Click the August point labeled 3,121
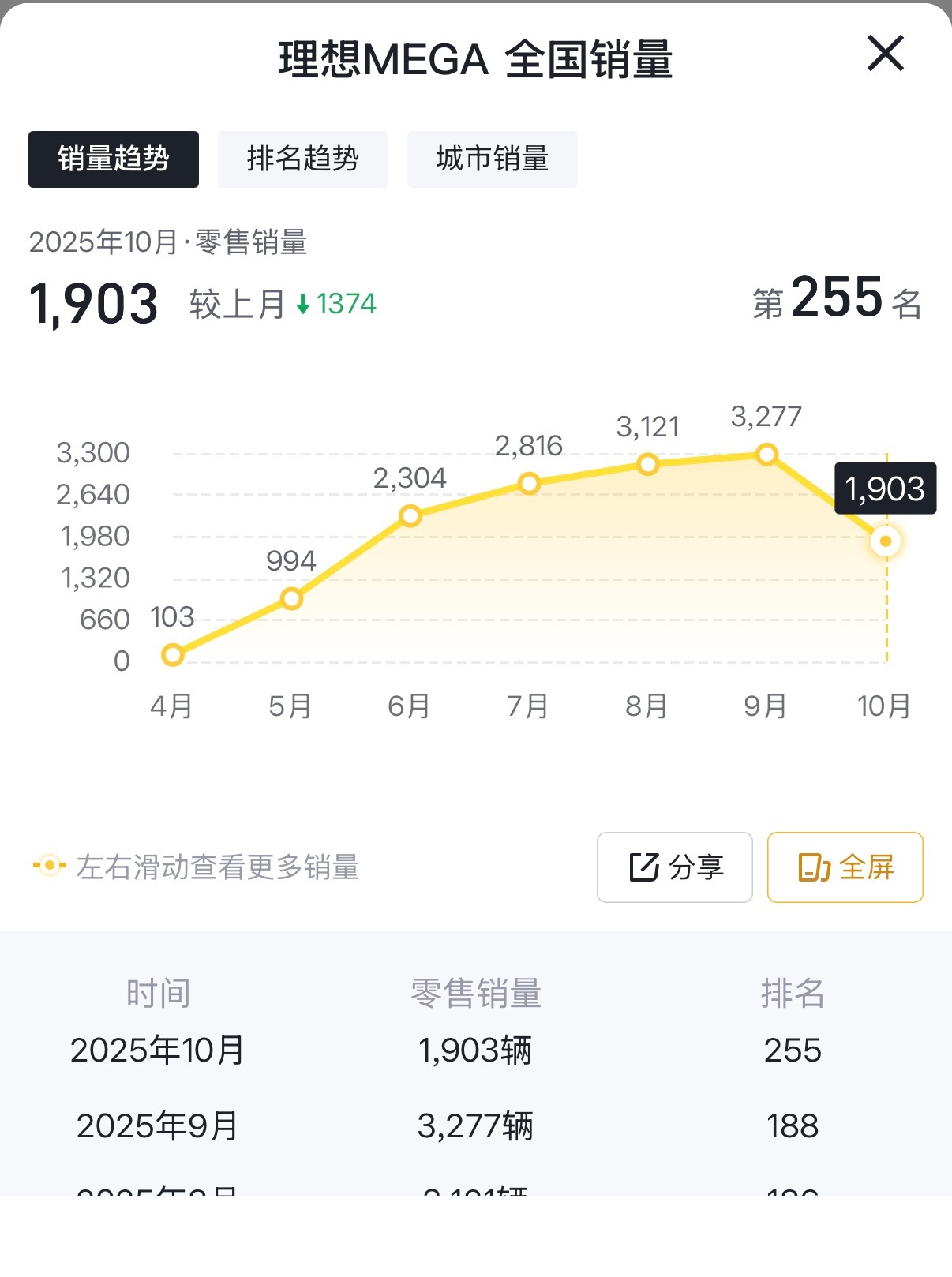Screen dimensions: 952x1277 [647, 465]
